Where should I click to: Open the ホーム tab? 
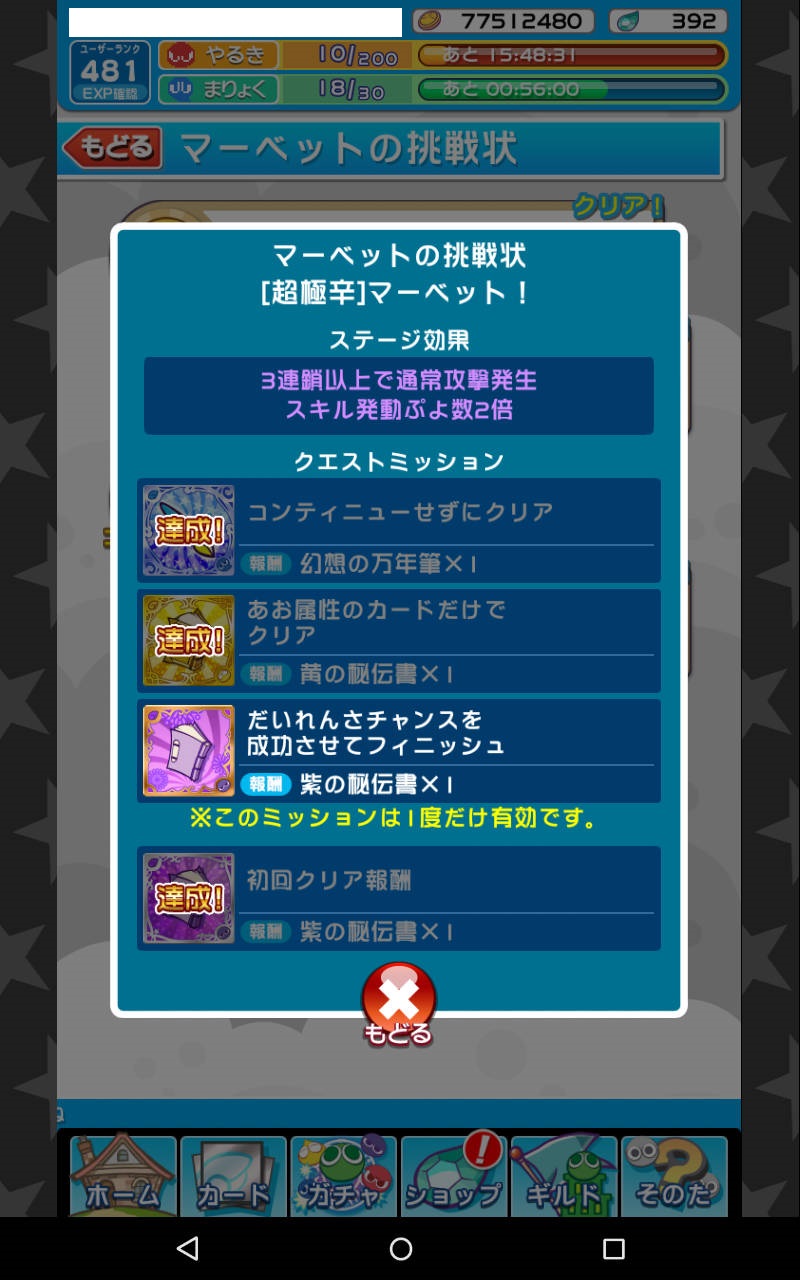tap(122, 1178)
